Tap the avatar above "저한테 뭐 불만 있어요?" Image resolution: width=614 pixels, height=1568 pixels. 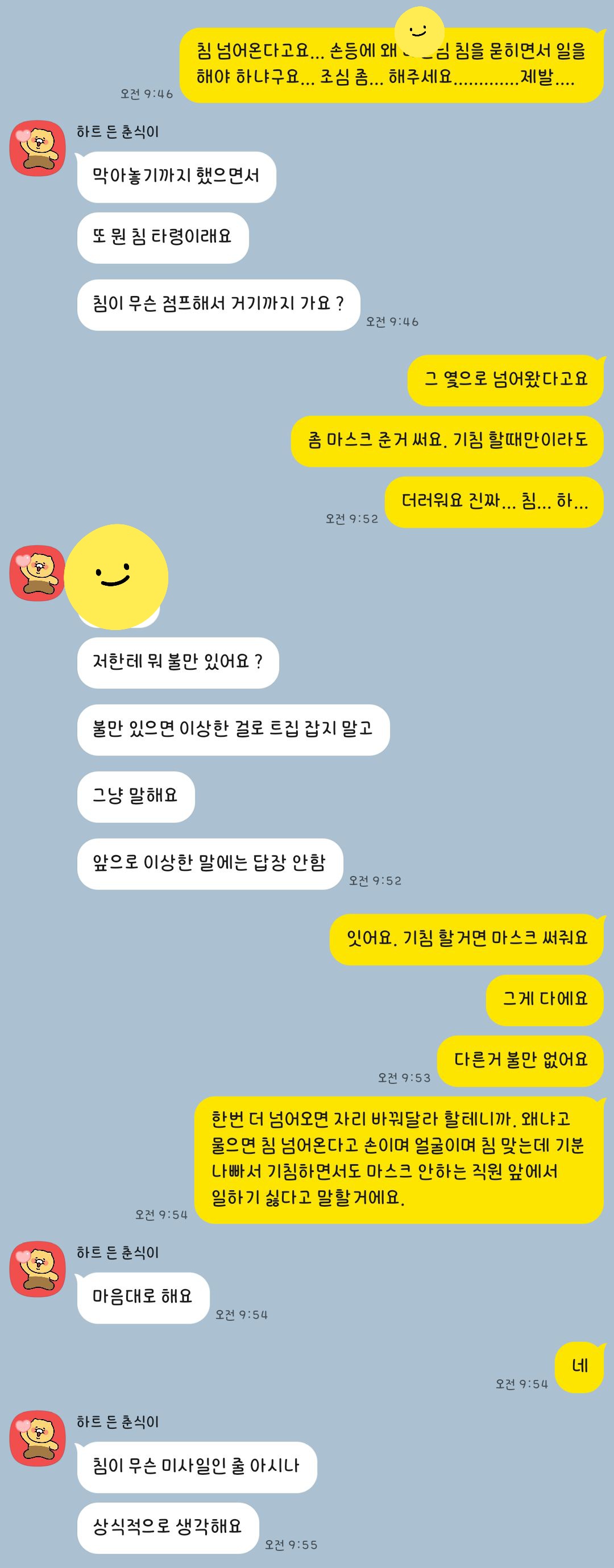(x=36, y=572)
